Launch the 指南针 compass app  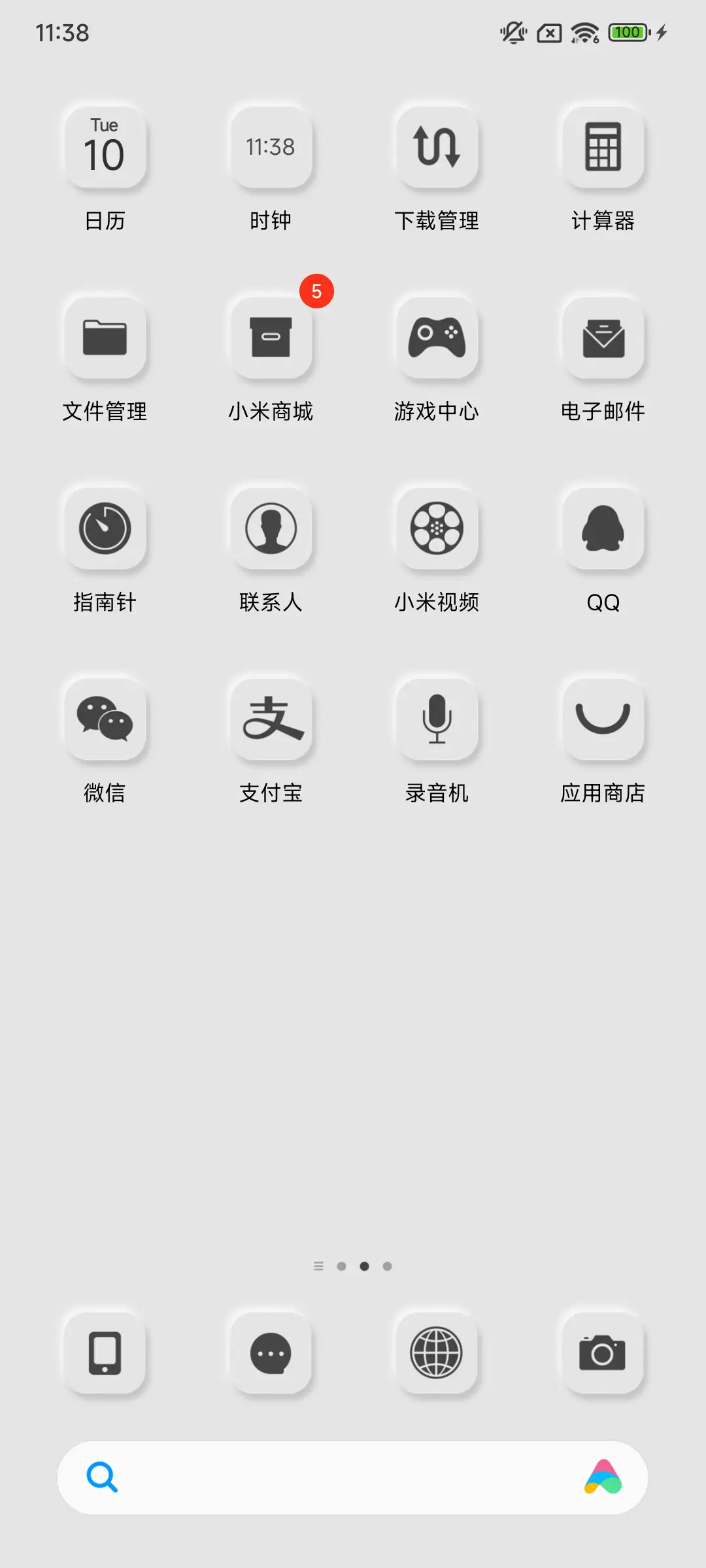(x=105, y=529)
